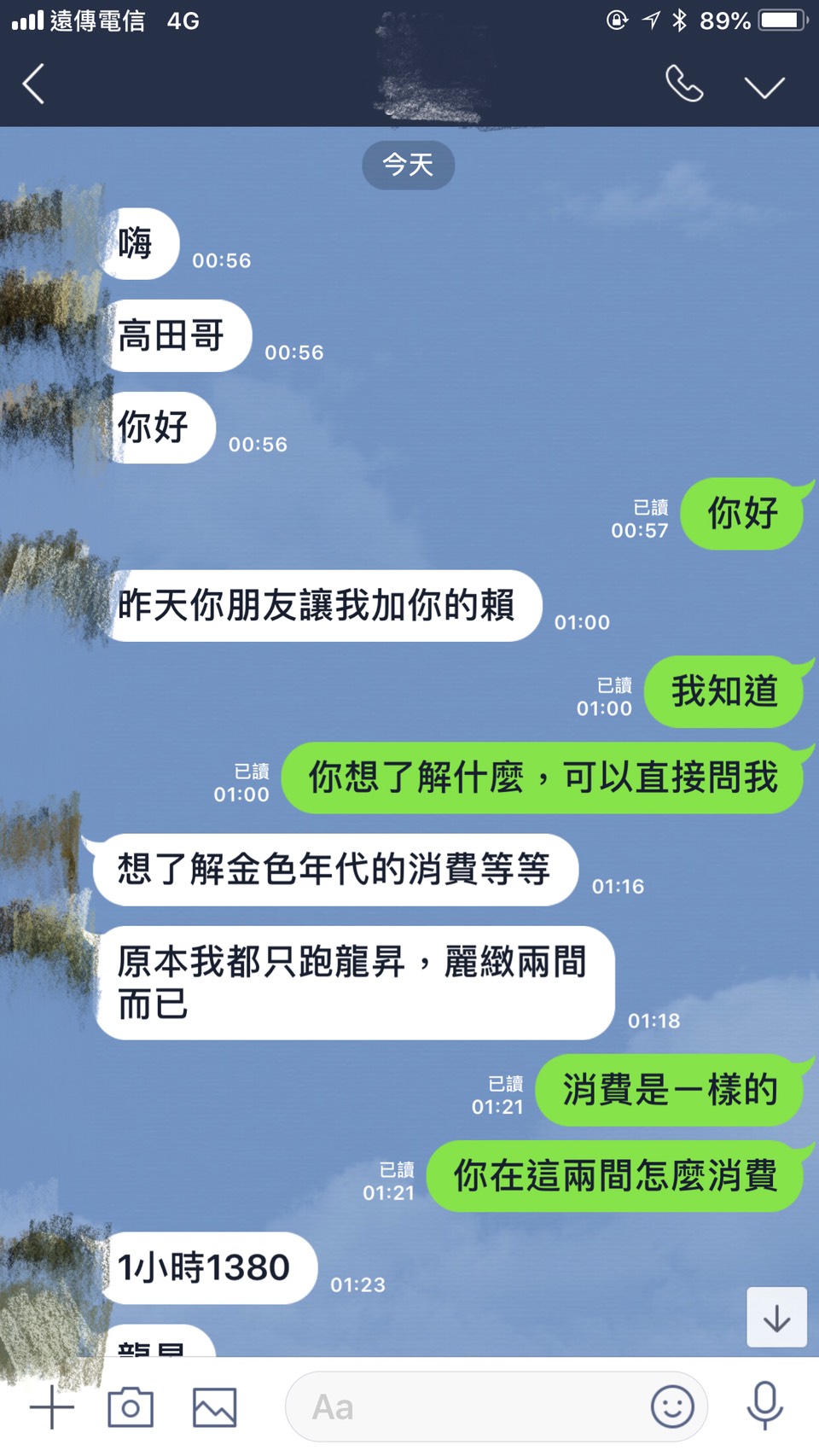Viewport: 819px width, 1456px height.
Task: Start a voice call with this contact
Action: (684, 84)
